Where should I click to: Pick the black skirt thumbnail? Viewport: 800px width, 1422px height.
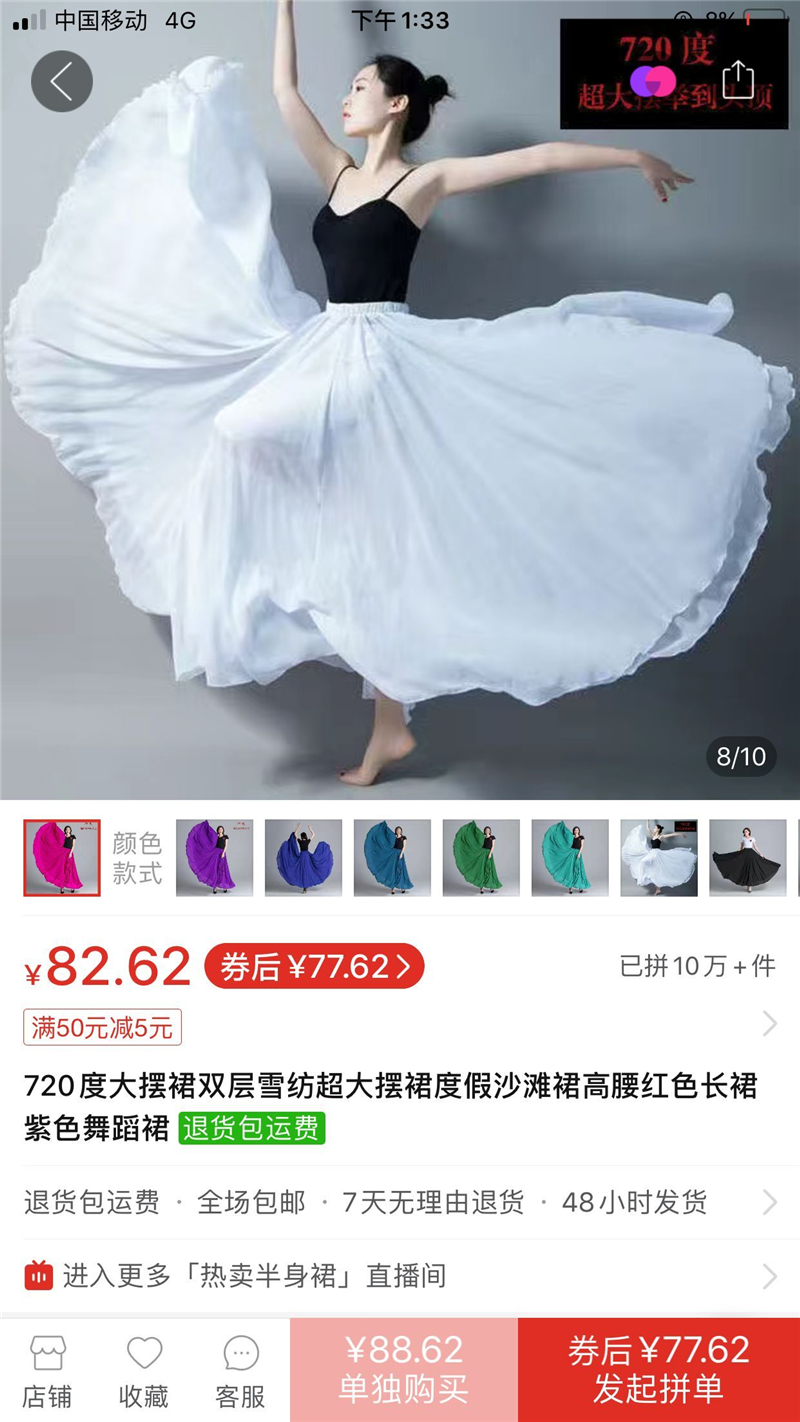[747, 857]
